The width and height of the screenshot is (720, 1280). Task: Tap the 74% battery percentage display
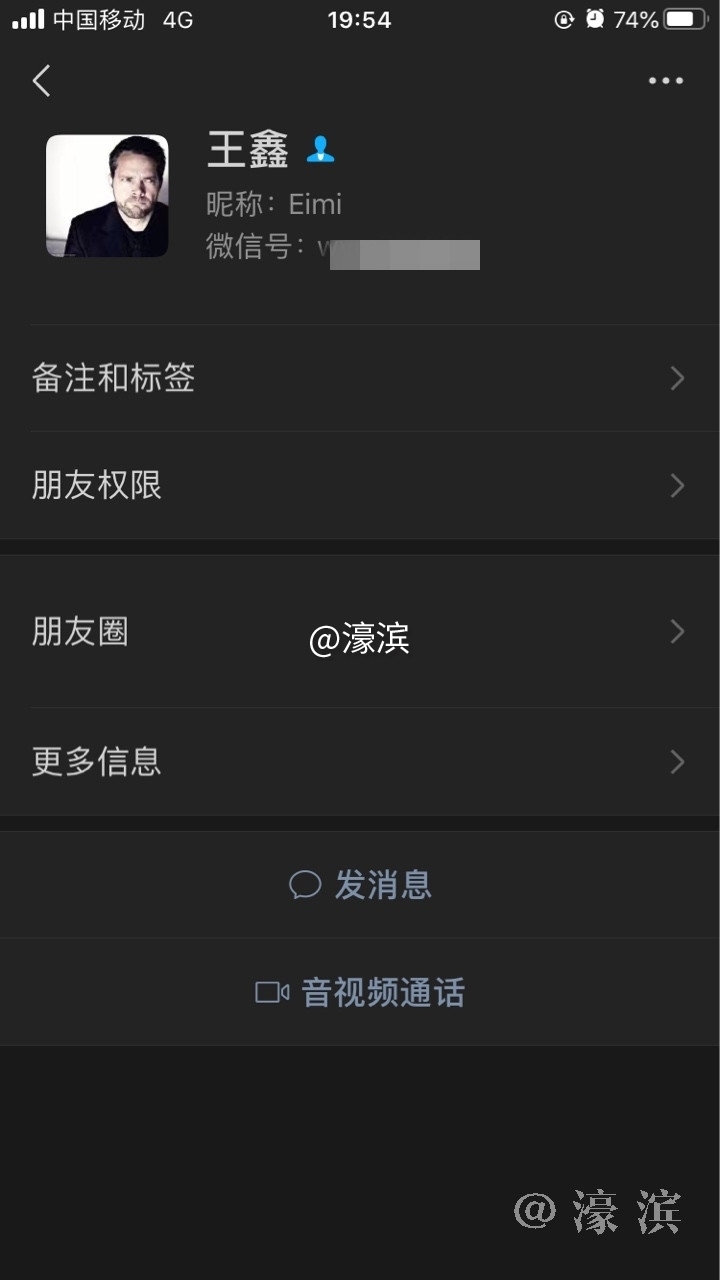[634, 17]
